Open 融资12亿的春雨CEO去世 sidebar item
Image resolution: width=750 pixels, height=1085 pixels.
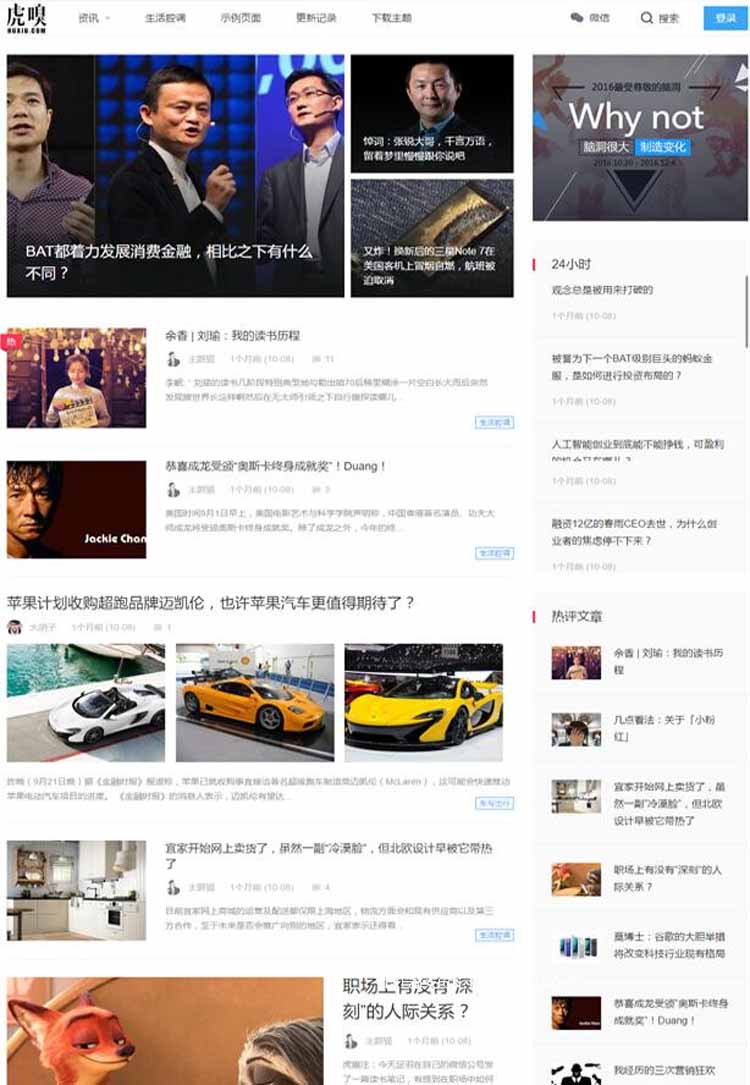634,531
